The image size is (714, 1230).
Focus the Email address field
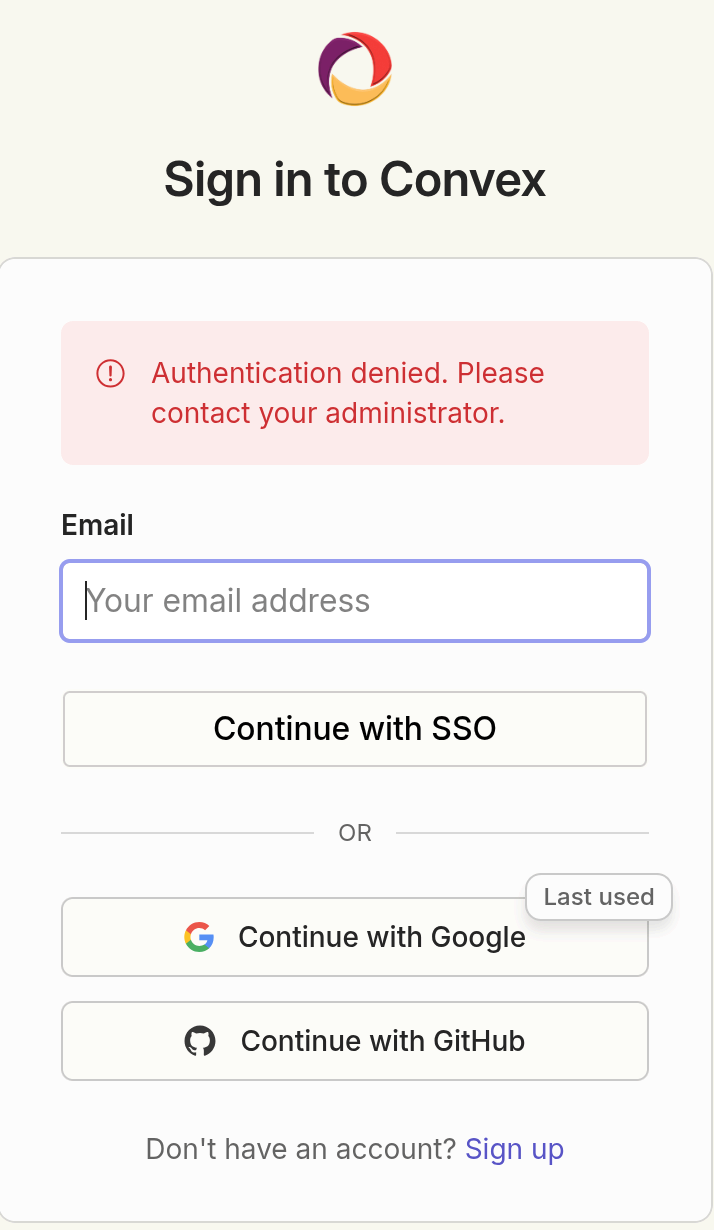click(355, 601)
